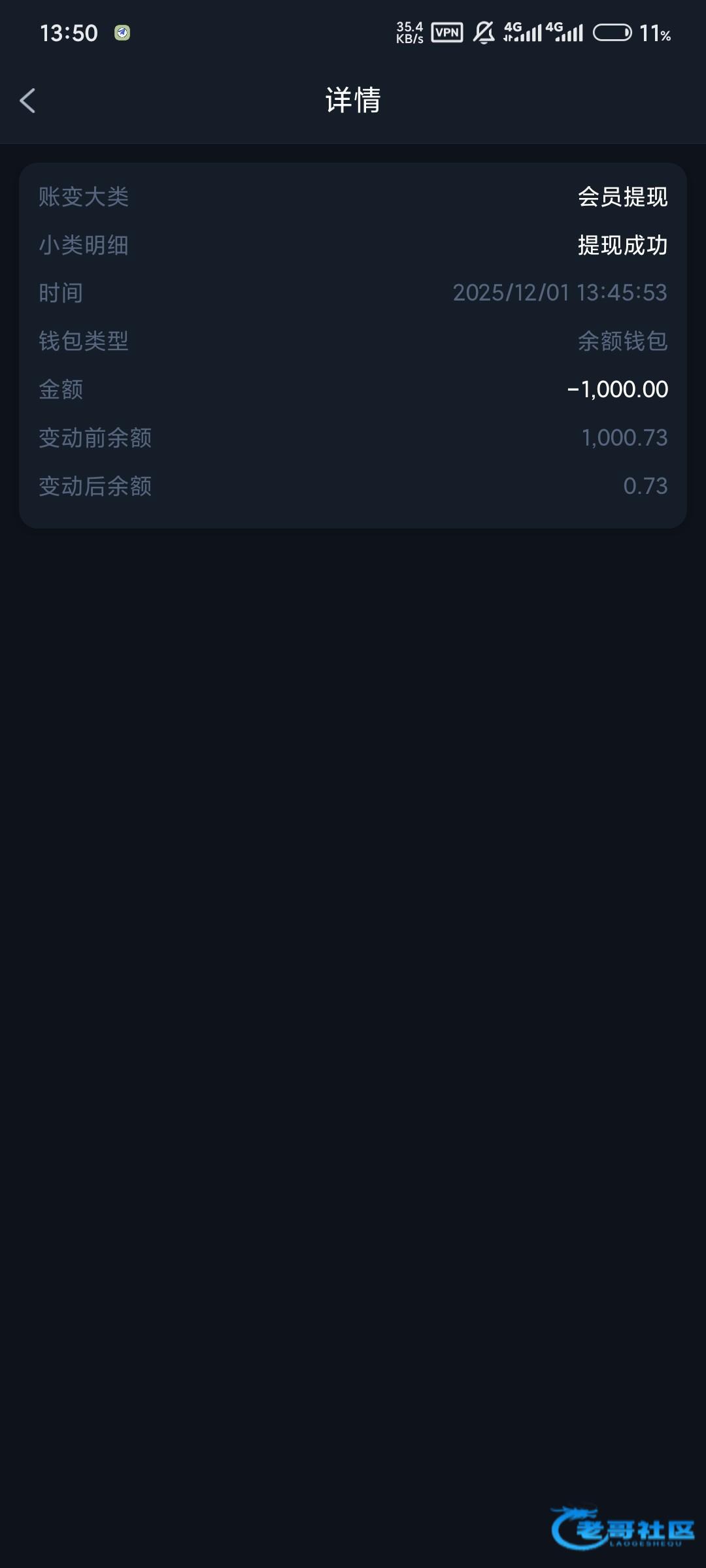Go back from the 详情 page

pos(27,101)
